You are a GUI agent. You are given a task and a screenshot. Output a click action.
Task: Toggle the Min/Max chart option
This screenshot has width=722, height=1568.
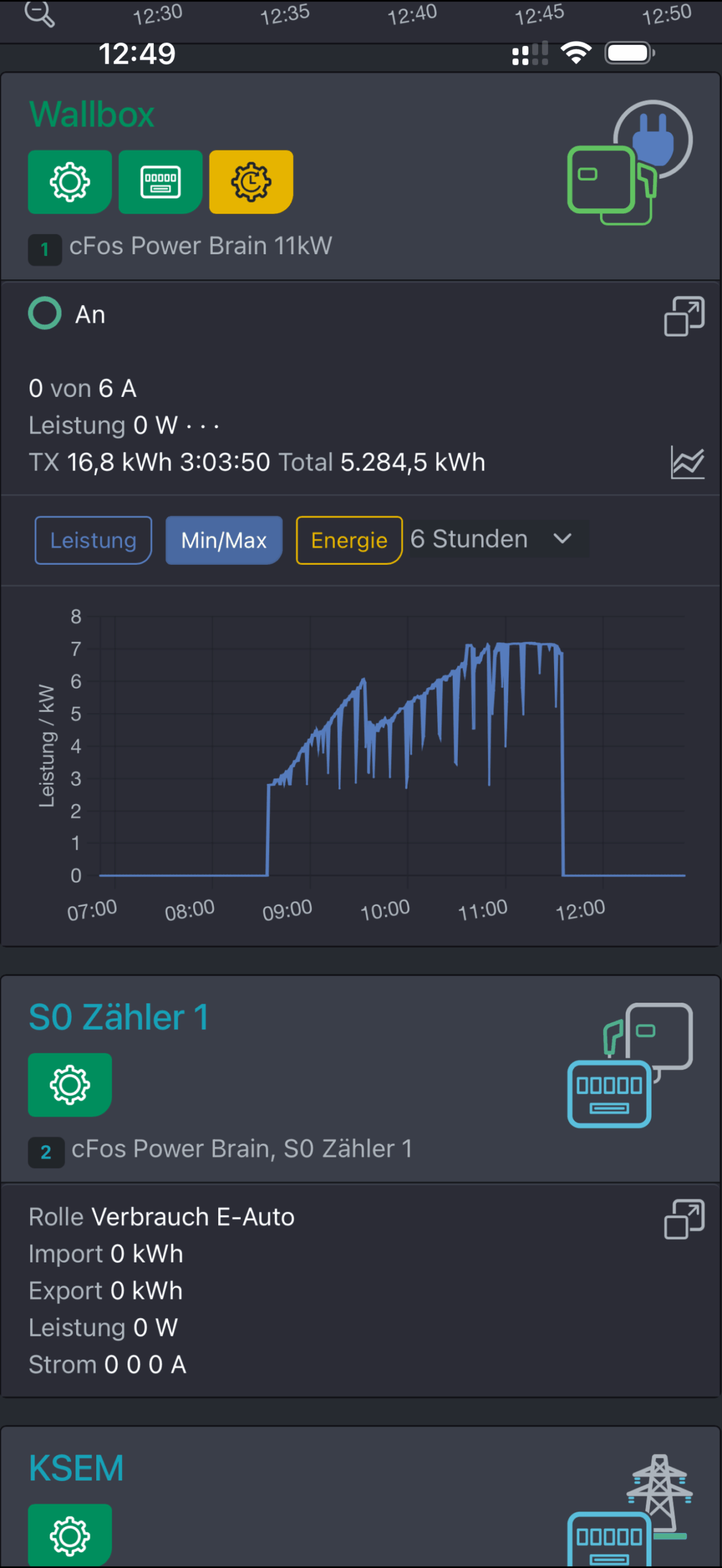224,540
